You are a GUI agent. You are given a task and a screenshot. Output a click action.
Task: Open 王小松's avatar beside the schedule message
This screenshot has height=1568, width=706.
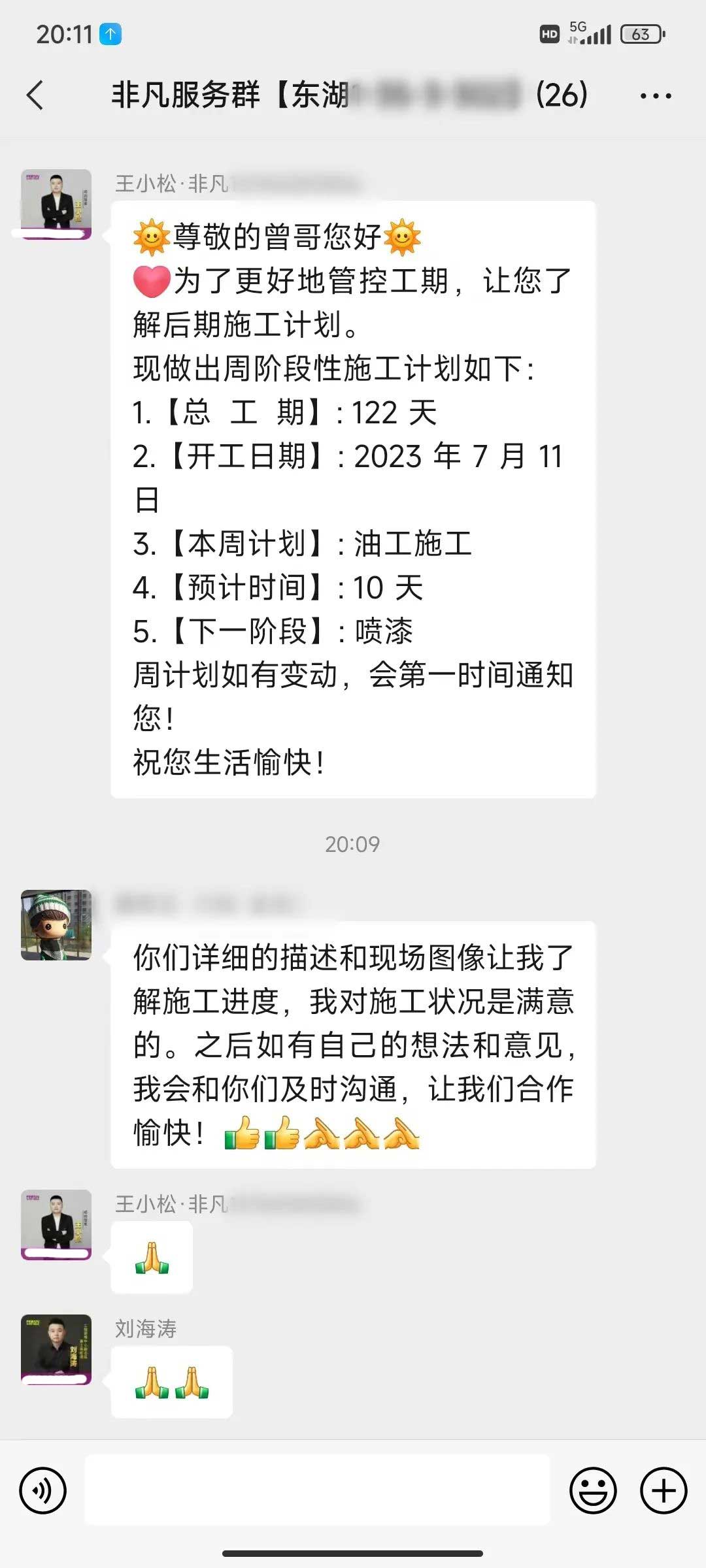pyautogui.click(x=56, y=204)
